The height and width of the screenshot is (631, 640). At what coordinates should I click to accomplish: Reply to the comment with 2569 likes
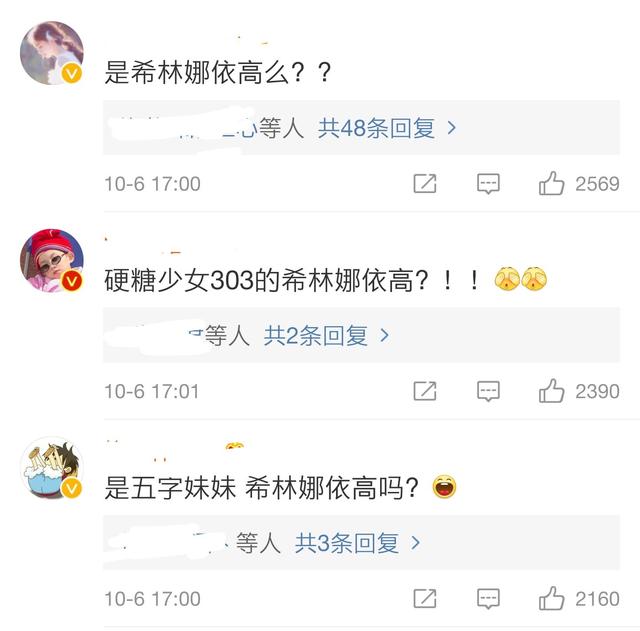pyautogui.click(x=488, y=184)
